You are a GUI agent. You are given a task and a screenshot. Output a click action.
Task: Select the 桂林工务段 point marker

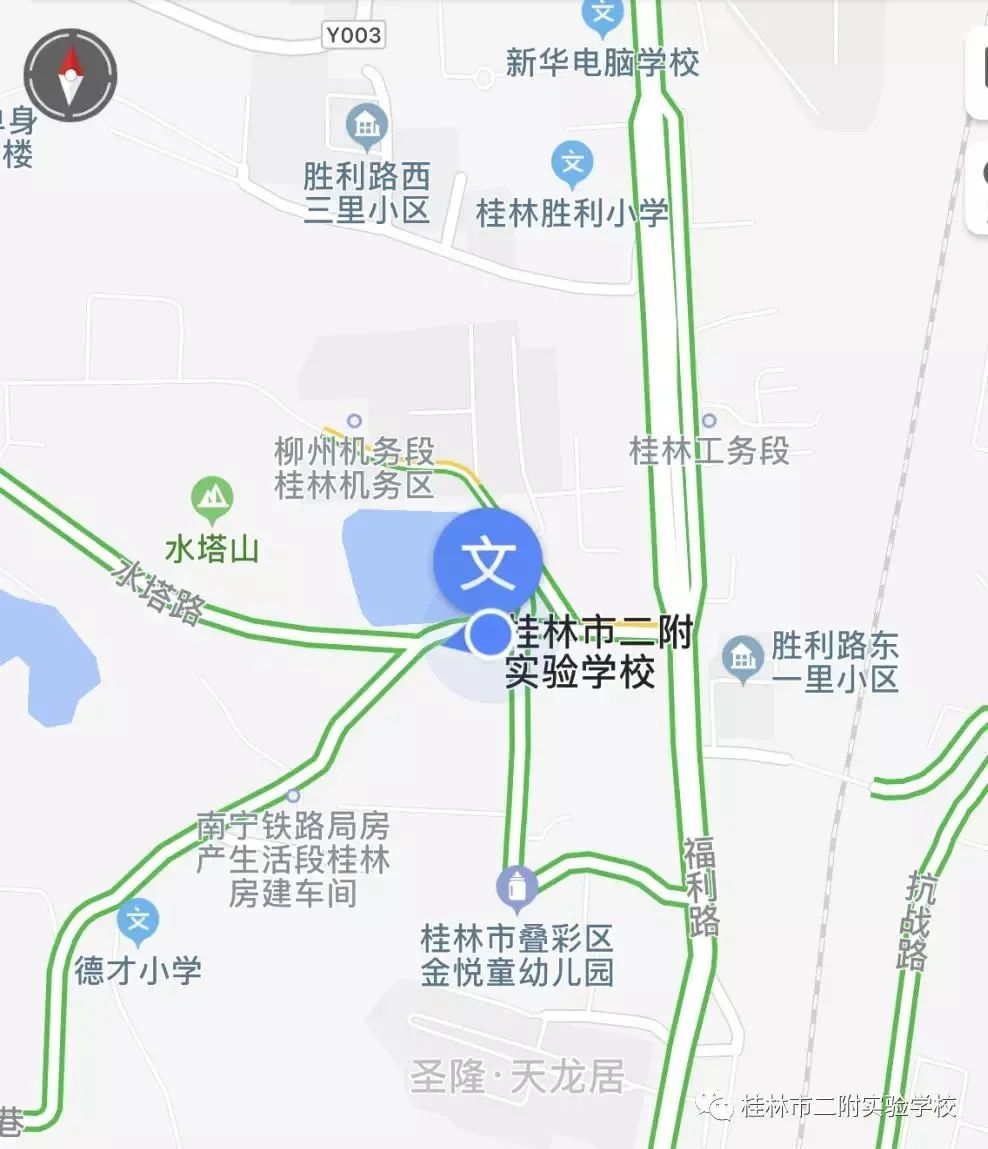709,421
